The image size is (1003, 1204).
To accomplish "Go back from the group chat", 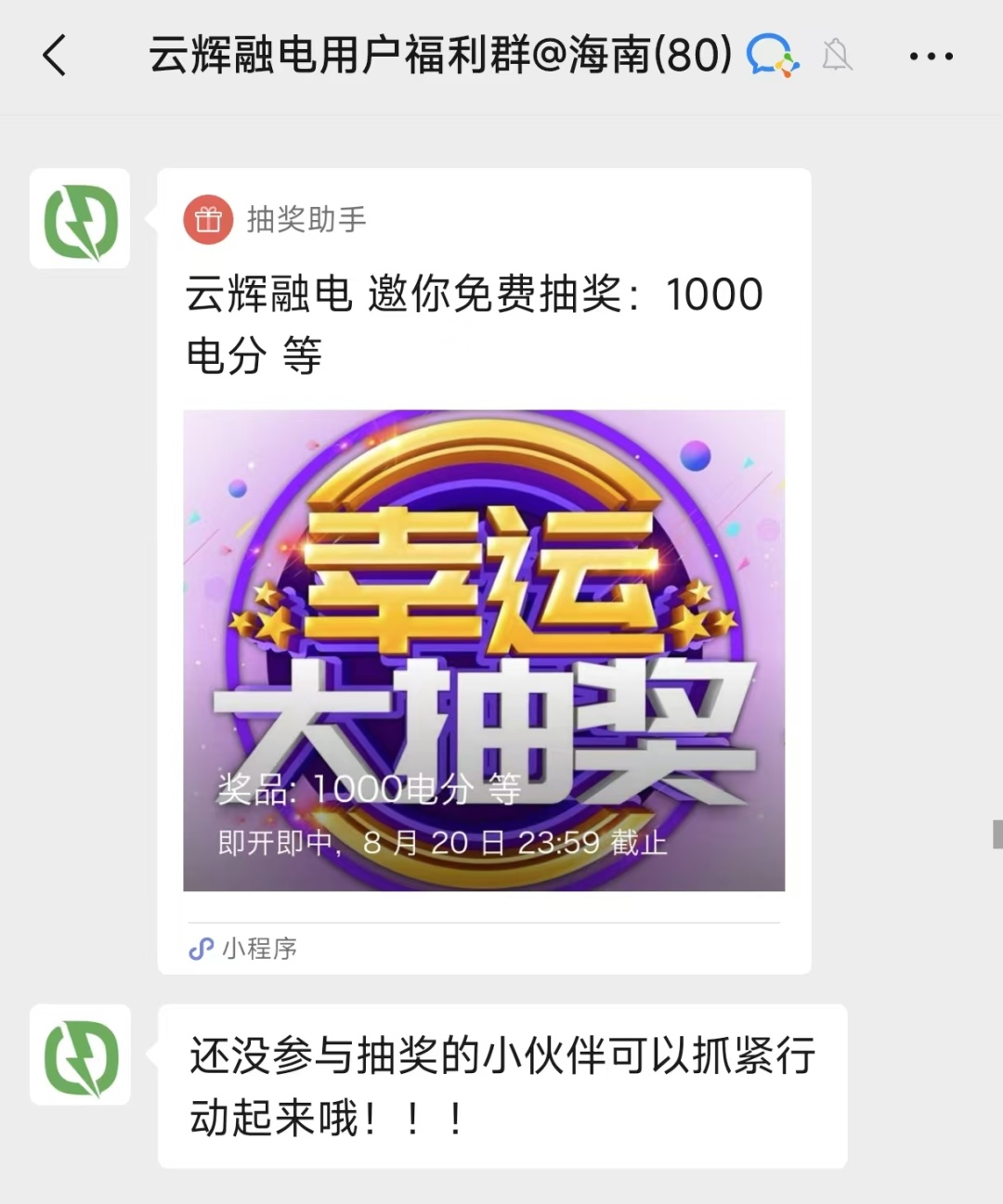I will tap(56, 56).
